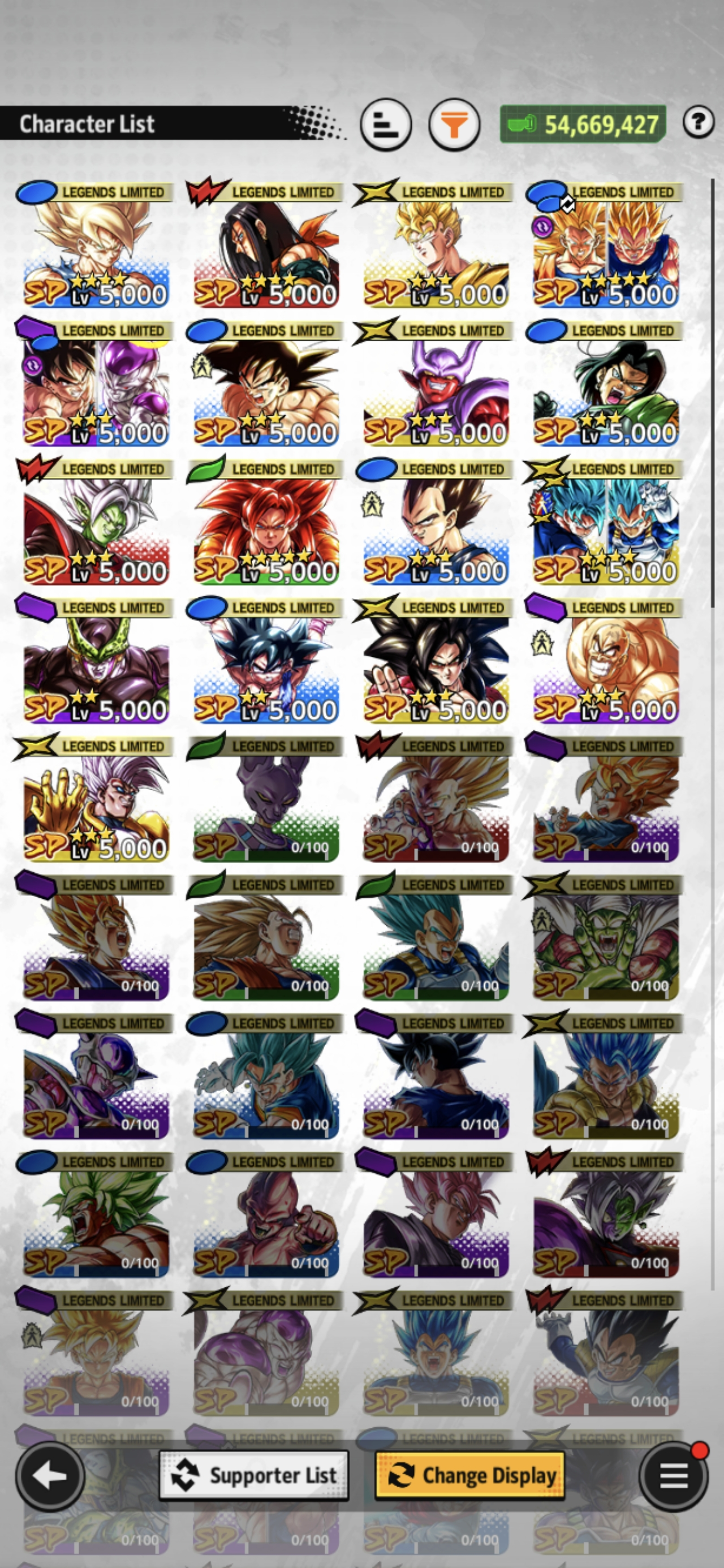
Task: Go back with the arrow button
Action: coord(50,1475)
